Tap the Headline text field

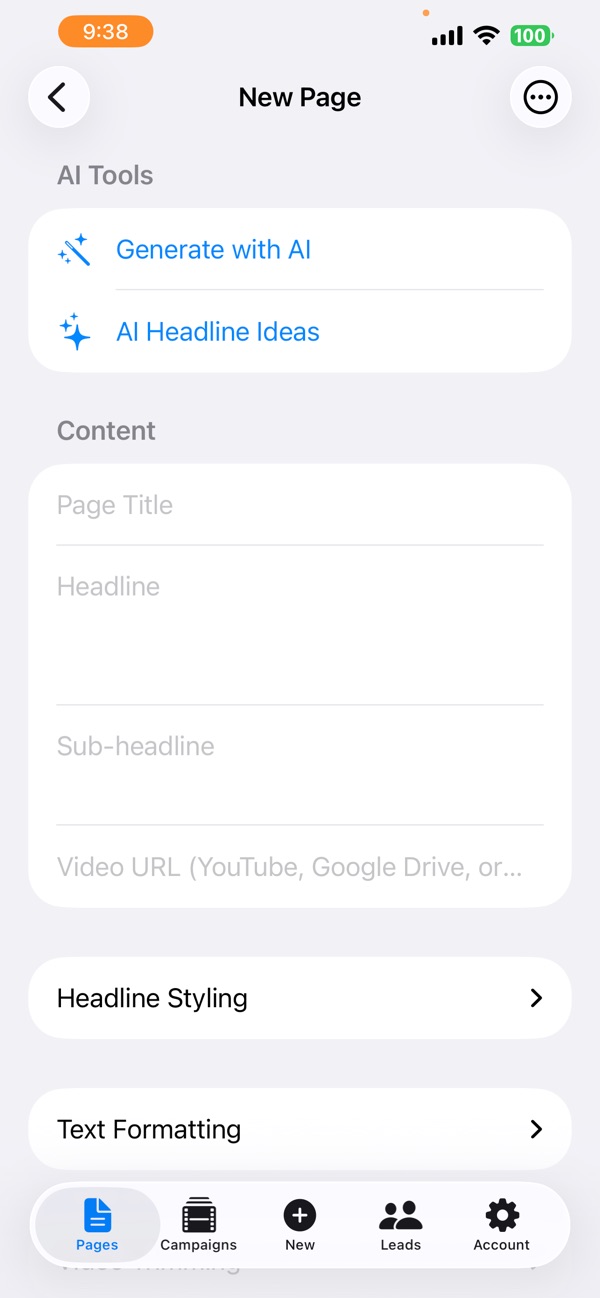[x=300, y=625]
